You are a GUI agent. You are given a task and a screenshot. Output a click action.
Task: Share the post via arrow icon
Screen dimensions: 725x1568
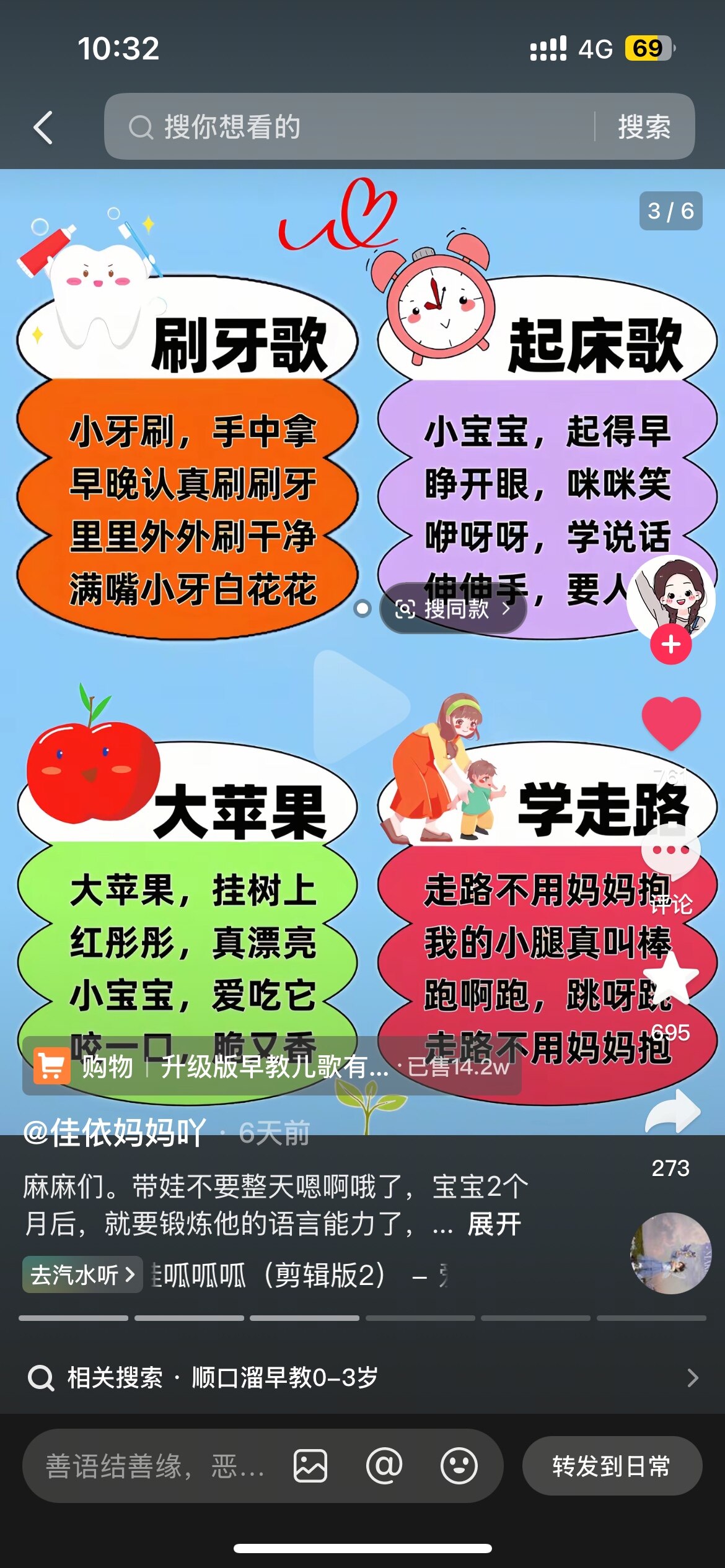(672, 1112)
